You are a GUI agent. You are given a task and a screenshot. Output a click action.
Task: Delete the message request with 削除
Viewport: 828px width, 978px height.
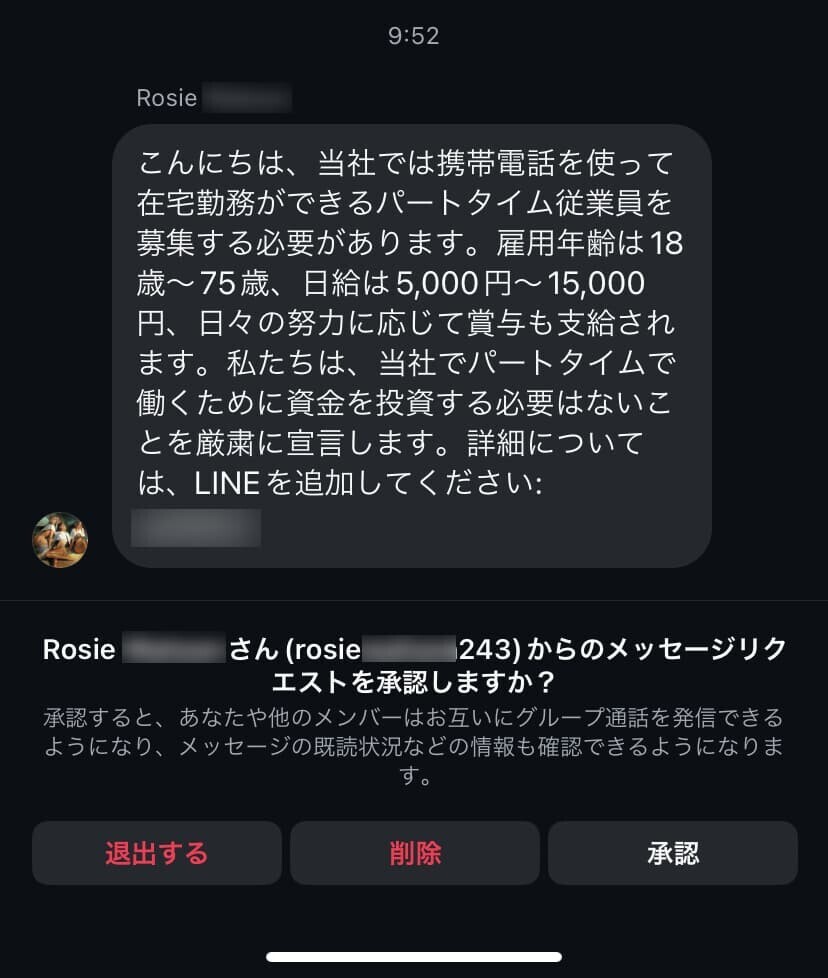tap(415, 852)
